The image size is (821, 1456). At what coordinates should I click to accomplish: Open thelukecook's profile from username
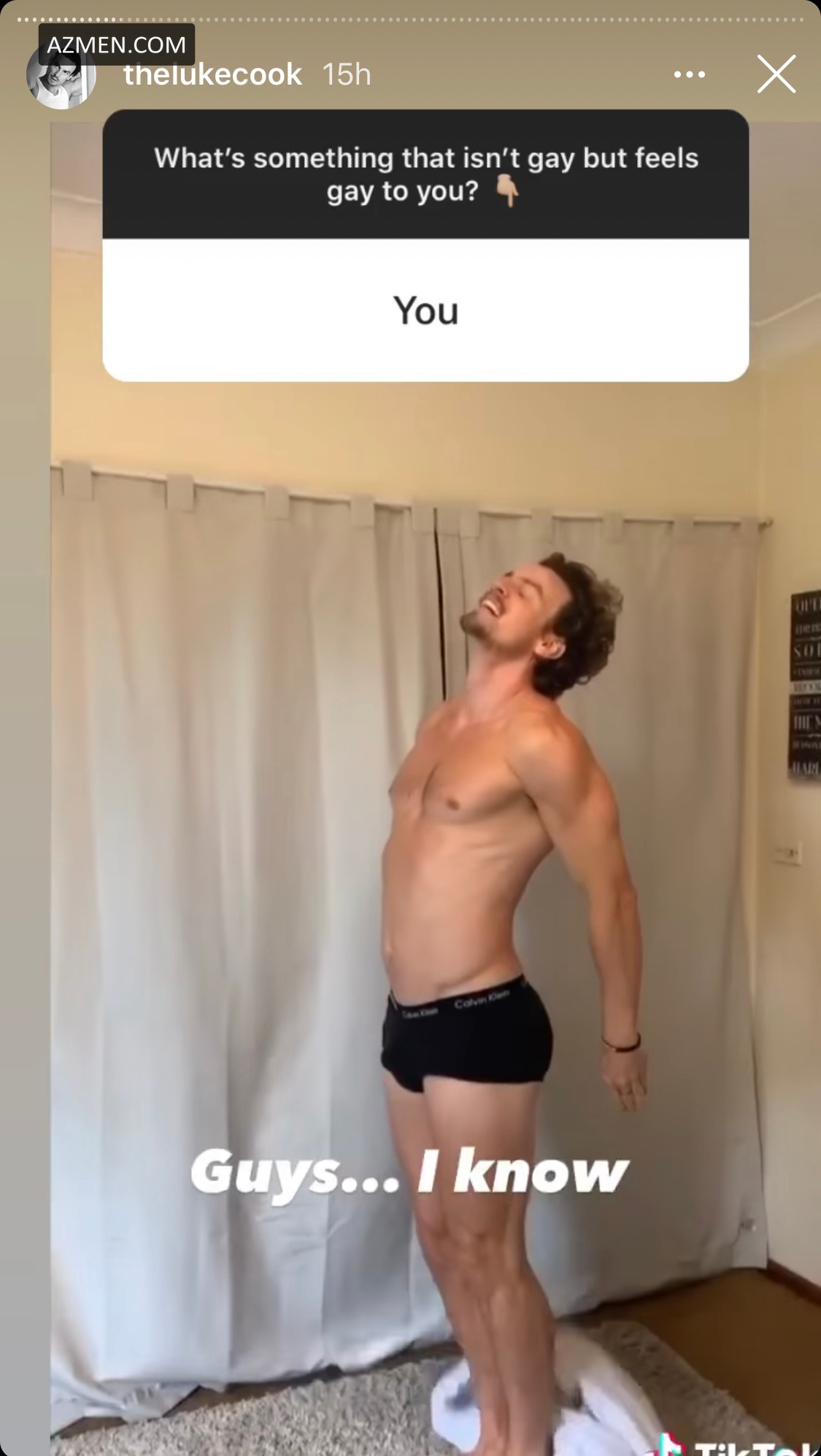[212, 75]
